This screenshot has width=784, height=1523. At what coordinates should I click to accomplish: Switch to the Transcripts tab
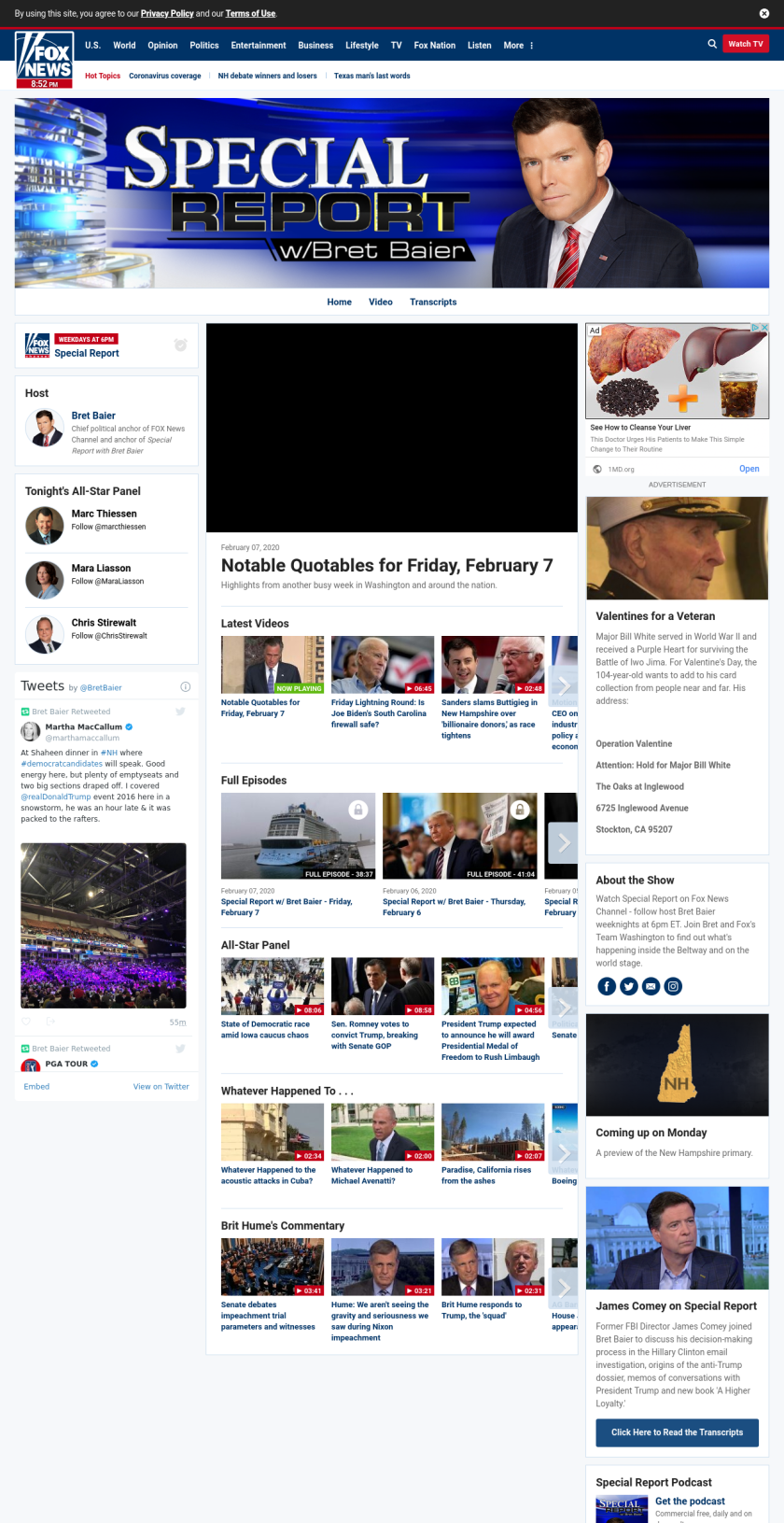433,302
